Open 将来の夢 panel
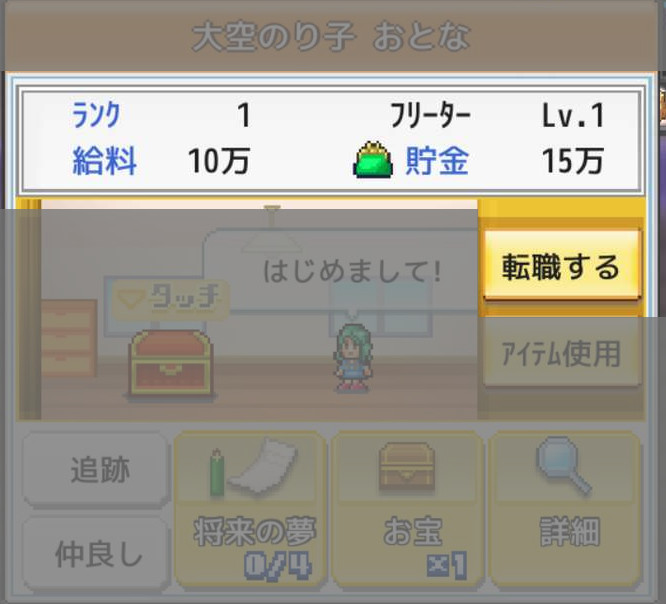 (x=250, y=510)
